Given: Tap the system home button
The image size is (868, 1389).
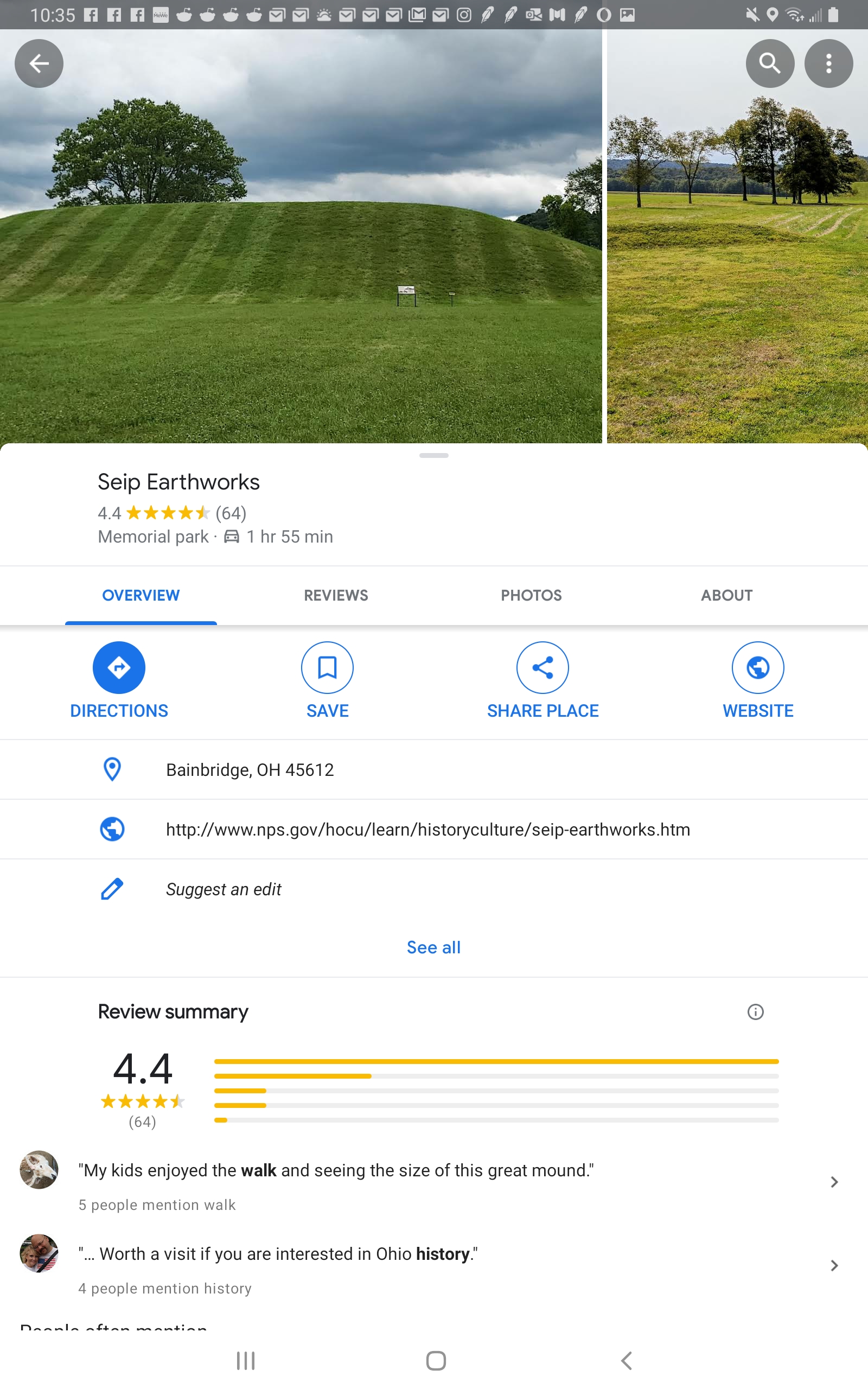Looking at the screenshot, I should pyautogui.click(x=436, y=1360).
